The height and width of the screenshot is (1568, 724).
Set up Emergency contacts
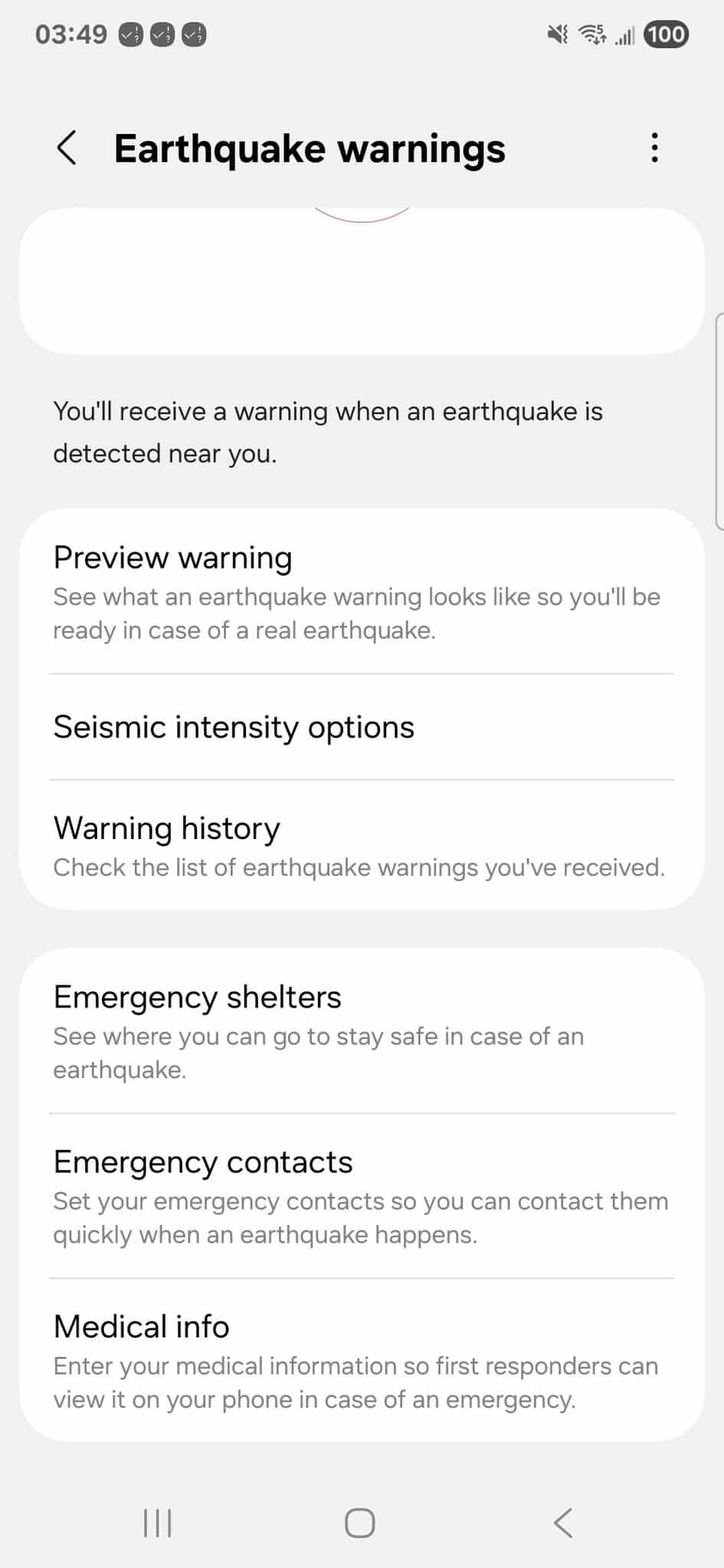pos(360,1197)
